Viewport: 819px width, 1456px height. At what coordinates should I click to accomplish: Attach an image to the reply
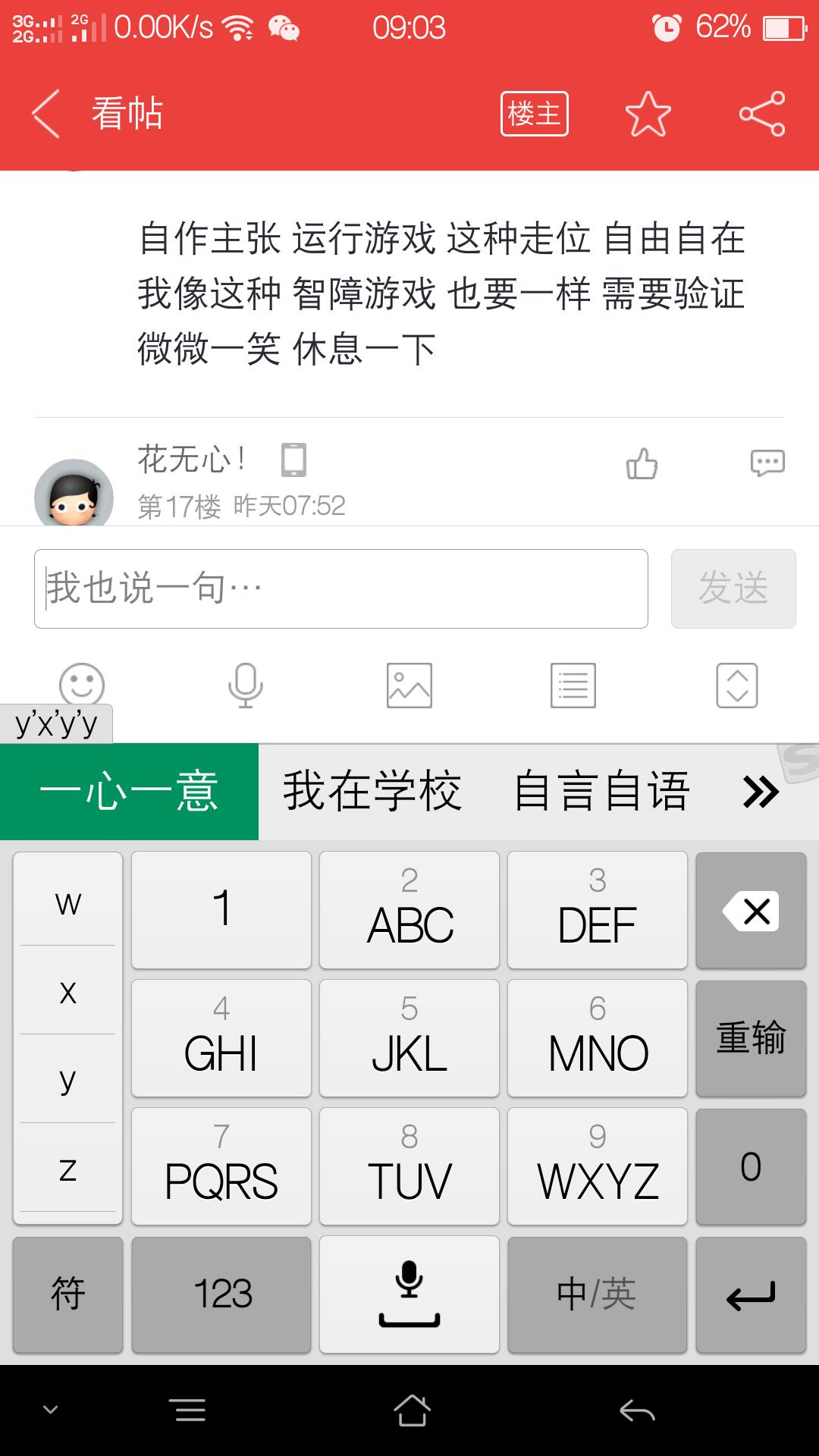tap(409, 685)
